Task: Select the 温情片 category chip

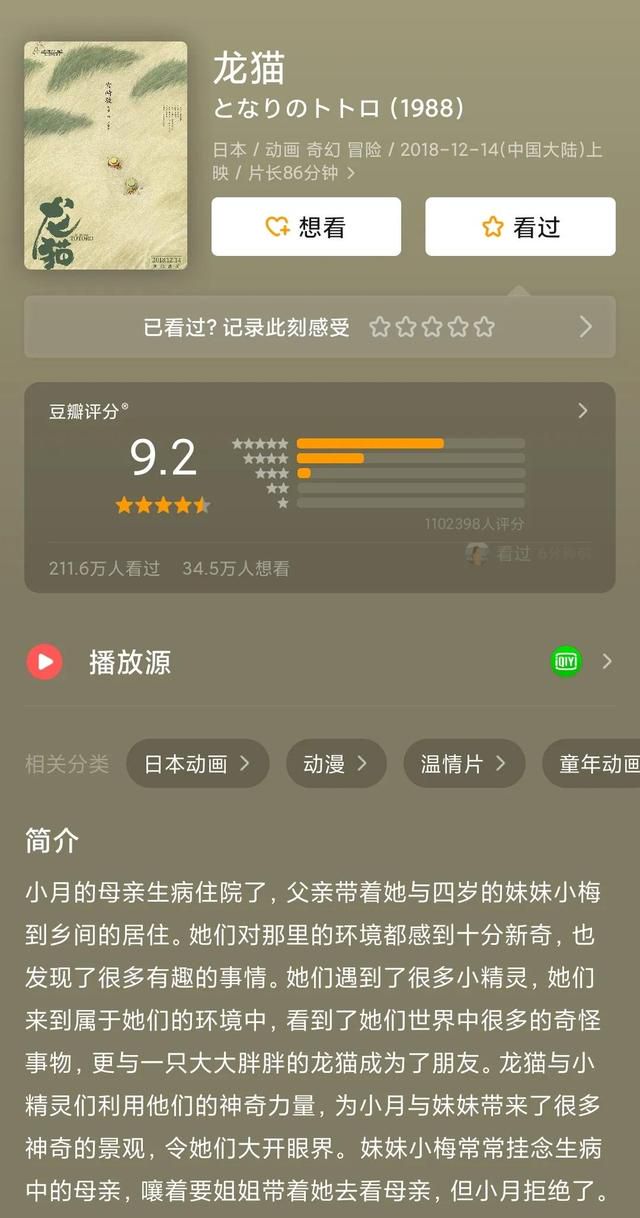Action: tap(464, 764)
